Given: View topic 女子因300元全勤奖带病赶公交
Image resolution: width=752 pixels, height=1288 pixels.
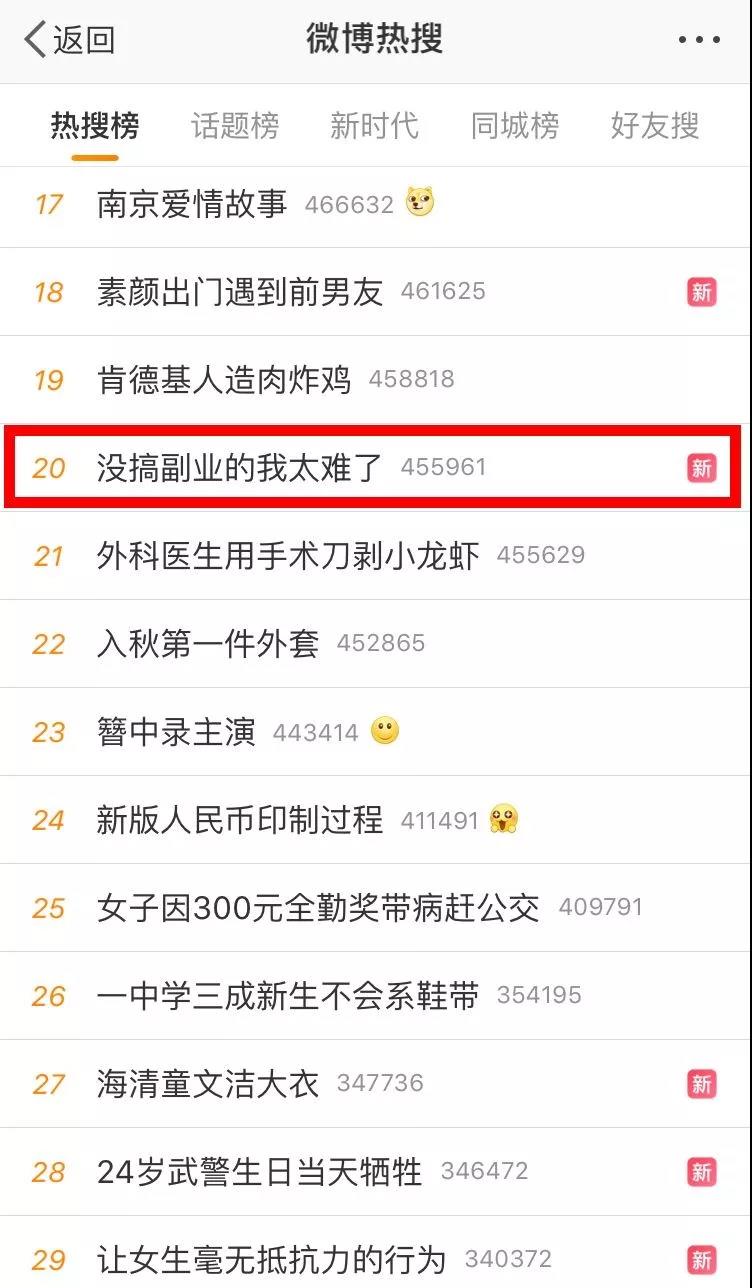Looking at the screenshot, I should click(x=318, y=908).
